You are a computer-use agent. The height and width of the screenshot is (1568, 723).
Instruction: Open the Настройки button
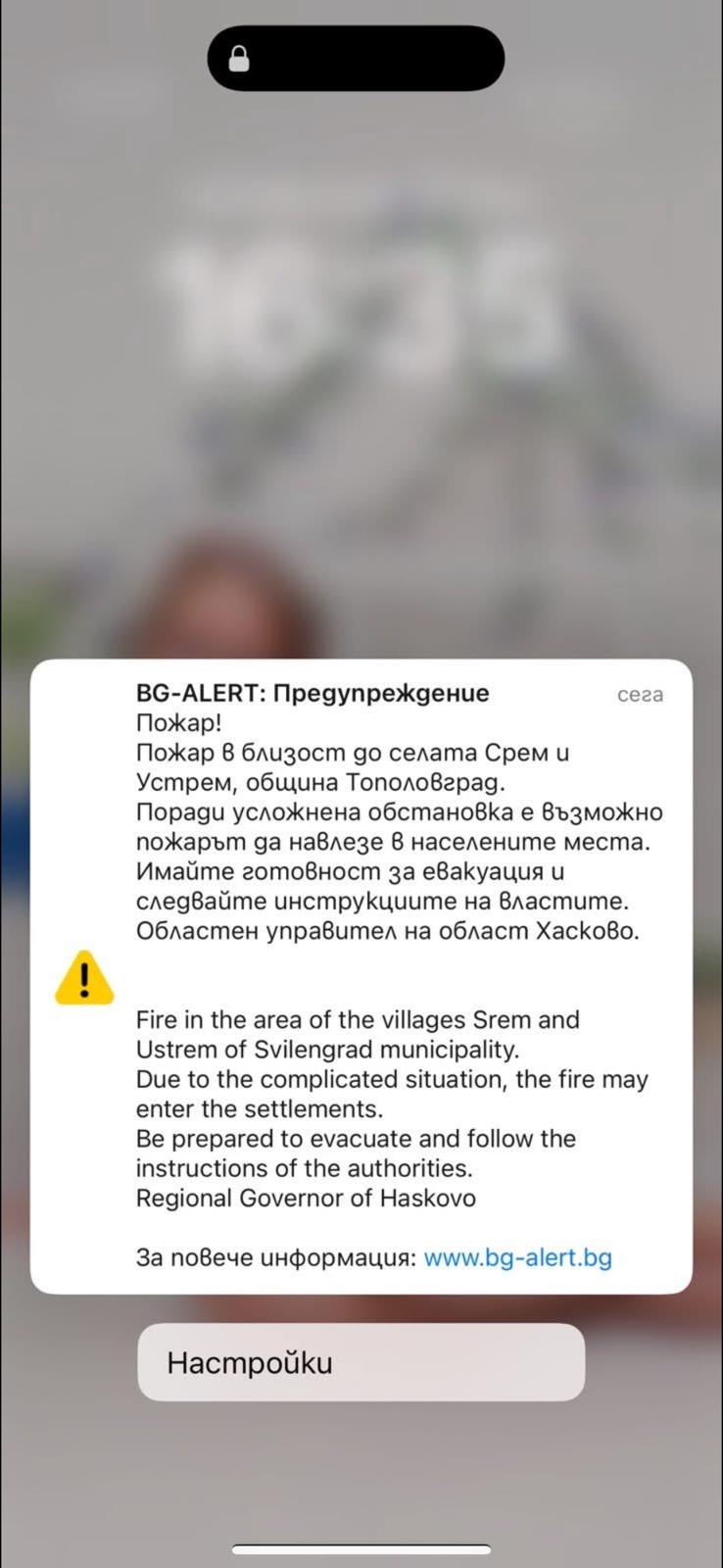pos(361,1362)
